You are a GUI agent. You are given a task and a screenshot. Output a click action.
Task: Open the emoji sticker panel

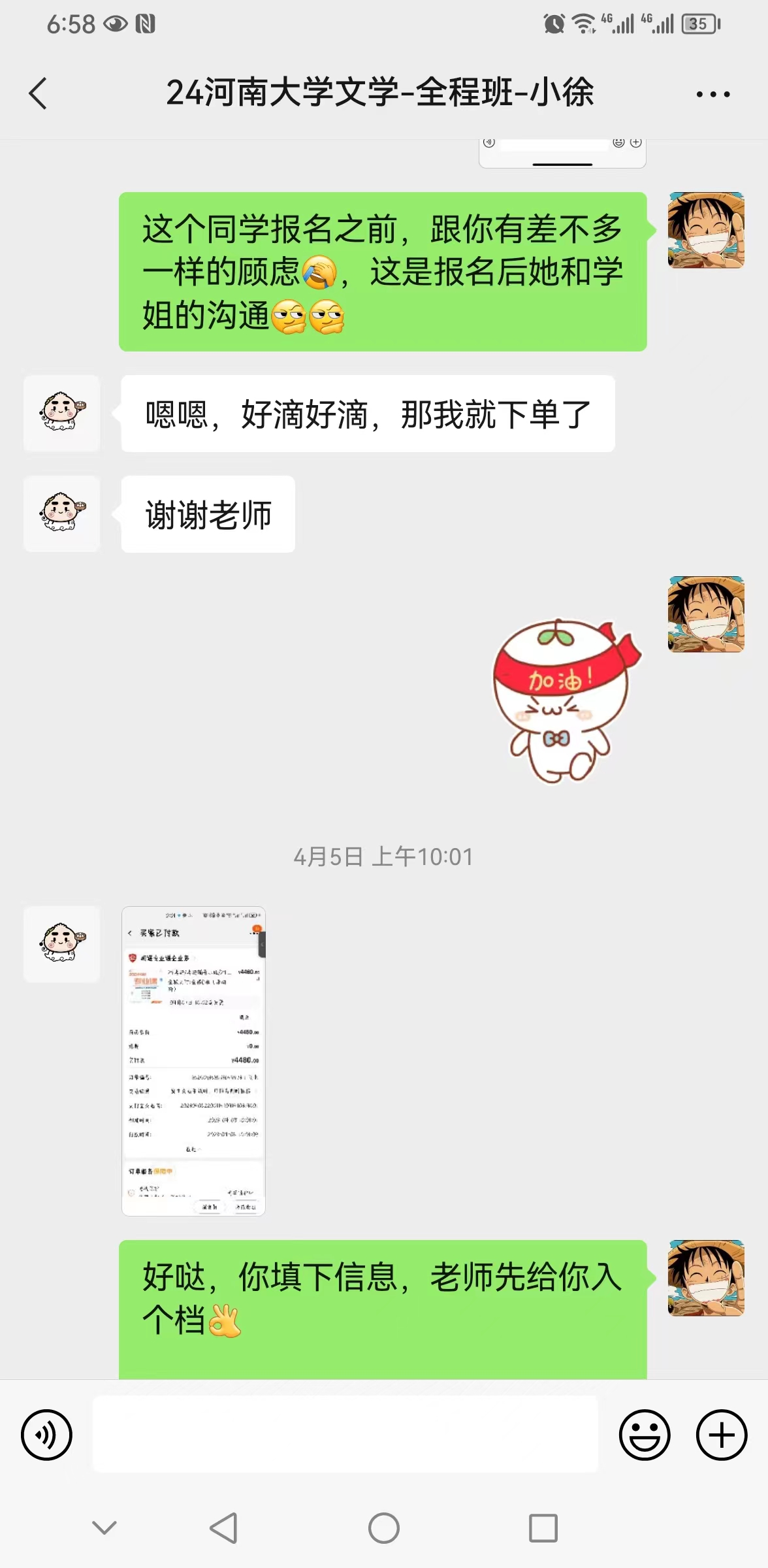(644, 1435)
